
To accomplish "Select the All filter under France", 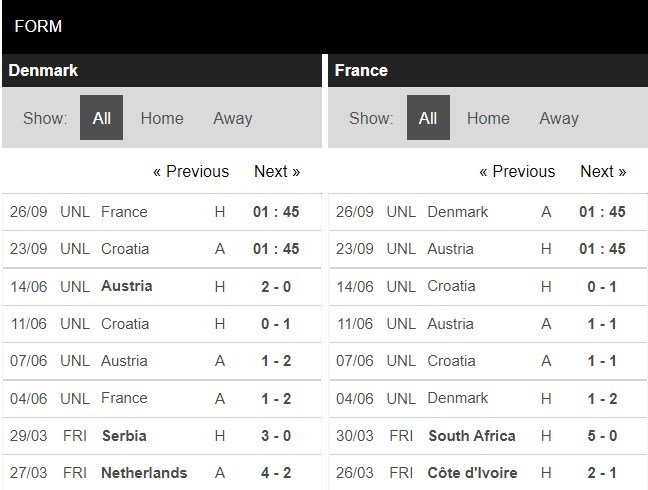I will tap(427, 118).
